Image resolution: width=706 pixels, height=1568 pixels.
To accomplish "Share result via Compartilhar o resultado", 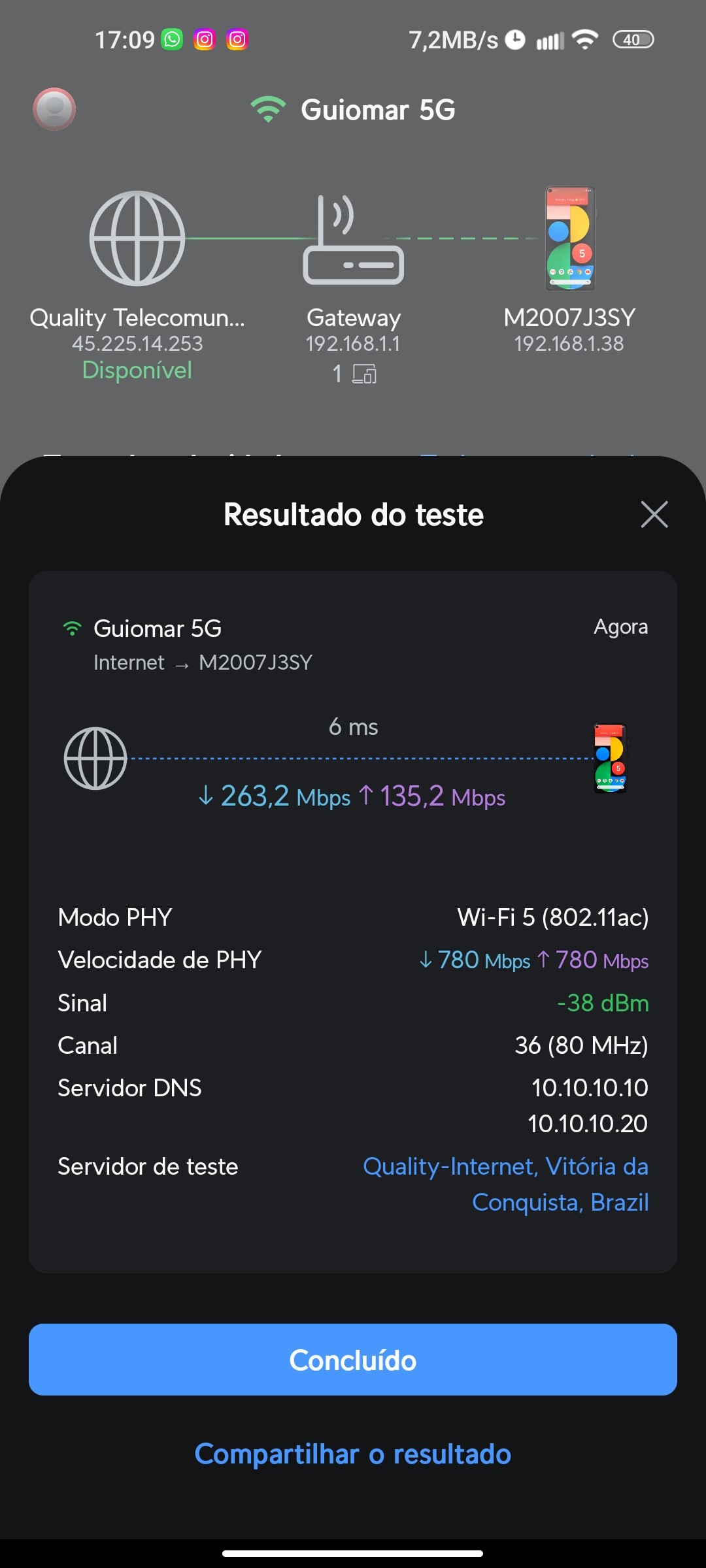I will (353, 1454).
